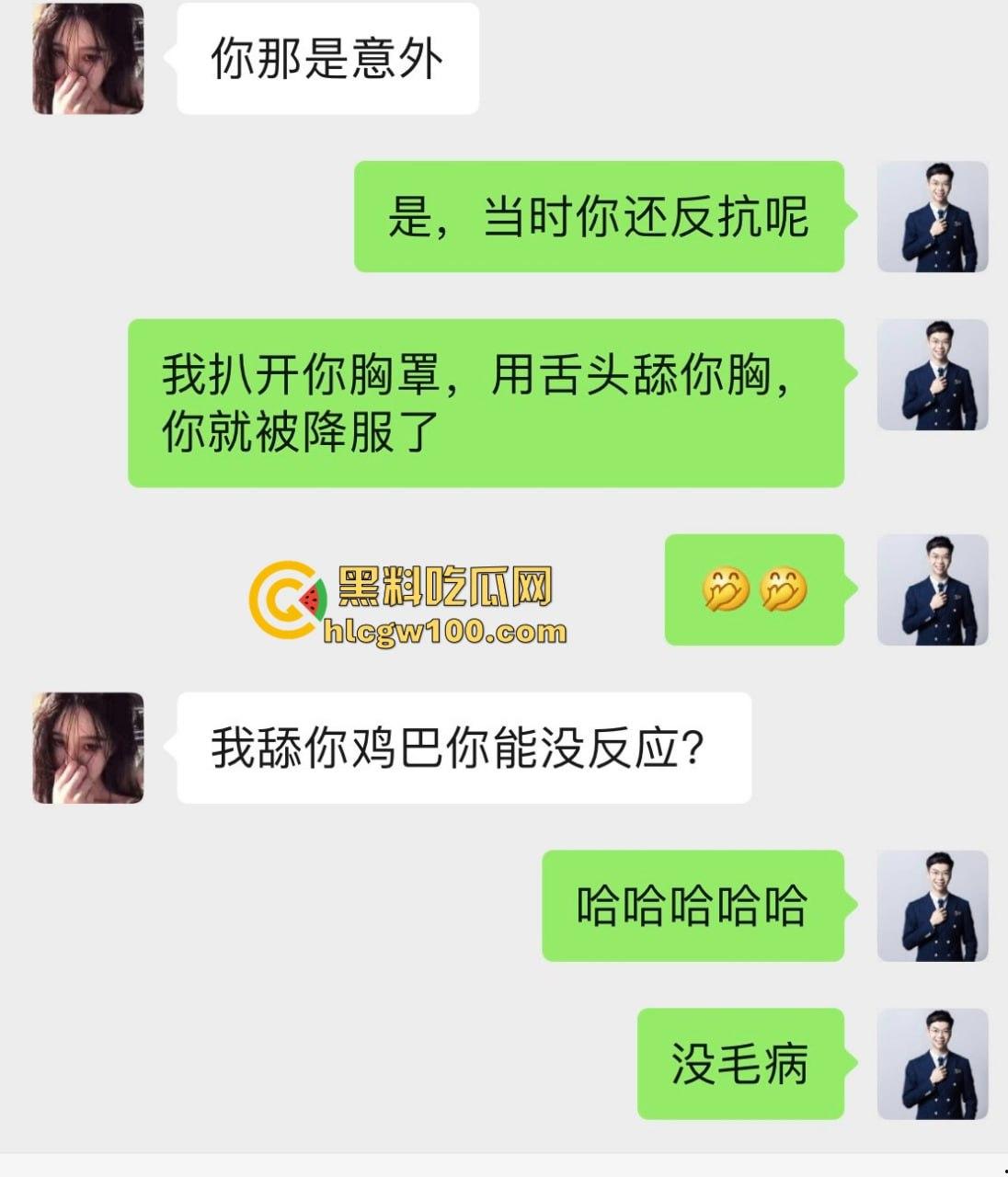Select the green bubble '是，当时你还反抗呢'
1008x1177 pixels.
click(602, 218)
